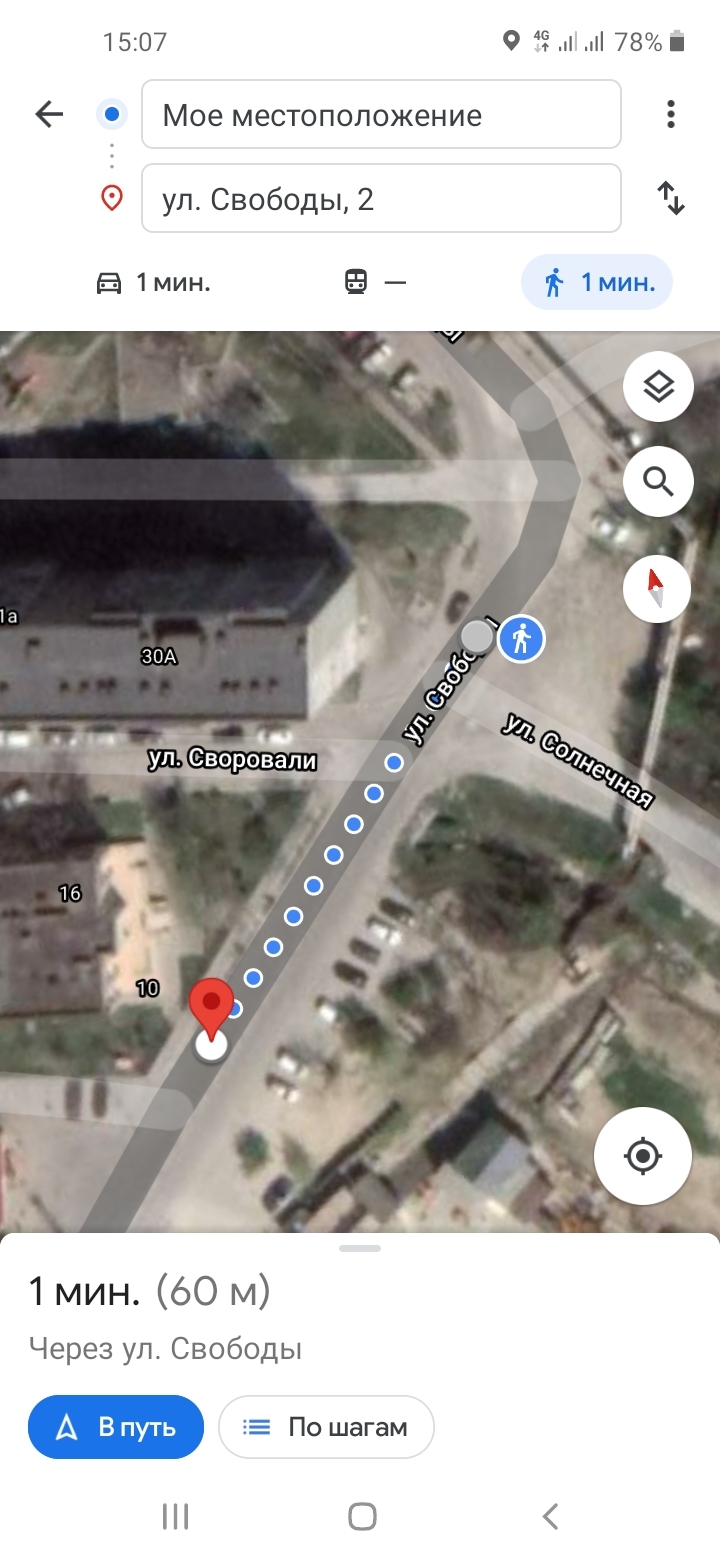
Task: Switch to the driving mode tab
Action: coord(153,283)
